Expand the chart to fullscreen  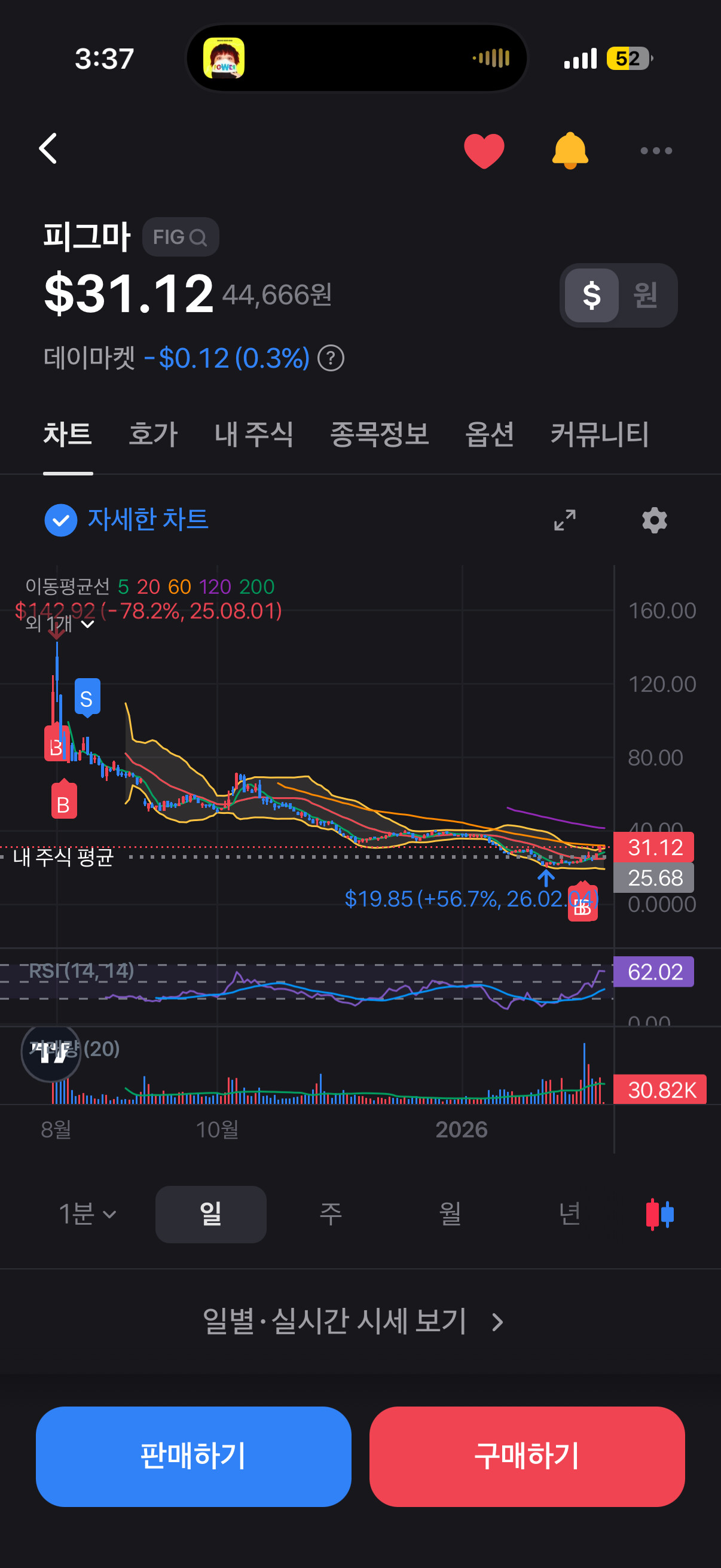(x=564, y=520)
